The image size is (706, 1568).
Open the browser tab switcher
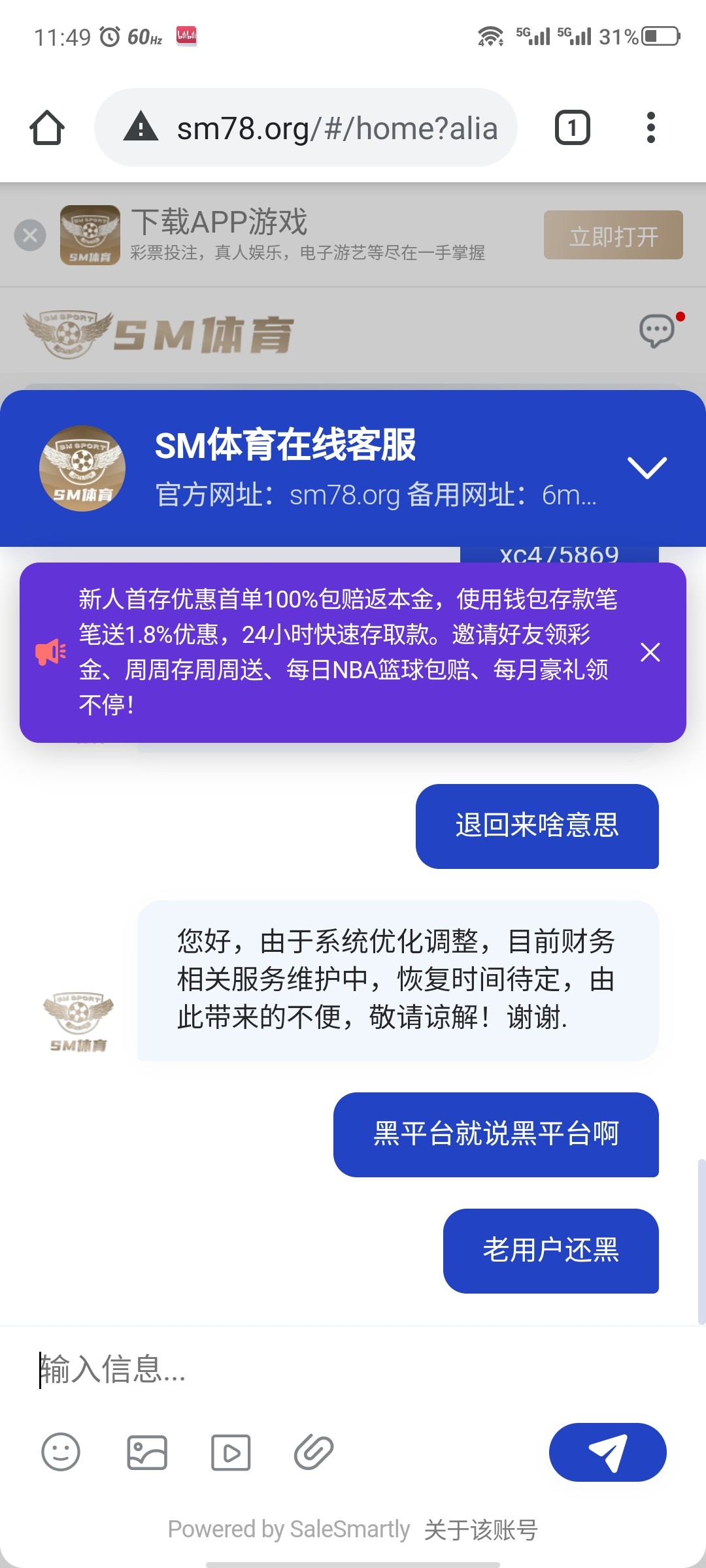click(572, 127)
